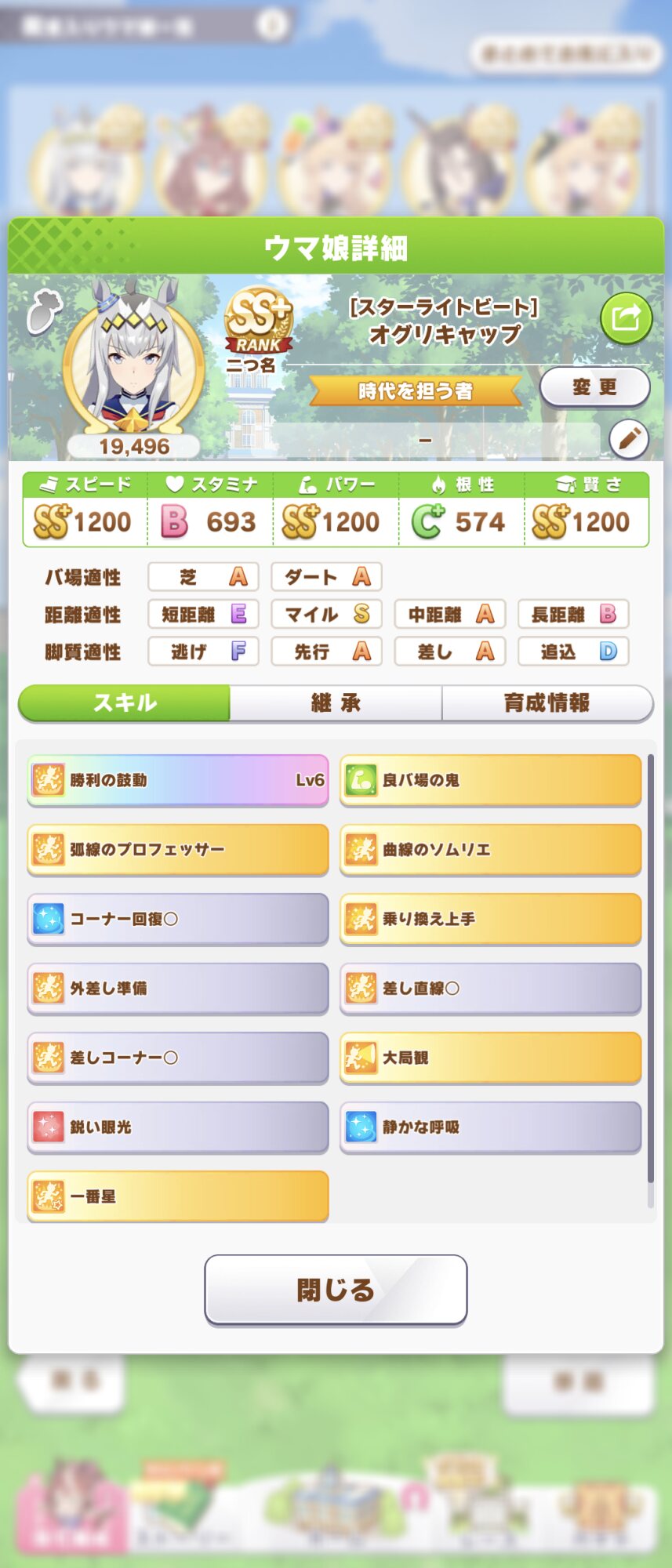Image resolution: width=672 pixels, height=1568 pixels.
Task: Check the 曲線のソムリエ skill
Action: pyautogui.click(x=490, y=849)
